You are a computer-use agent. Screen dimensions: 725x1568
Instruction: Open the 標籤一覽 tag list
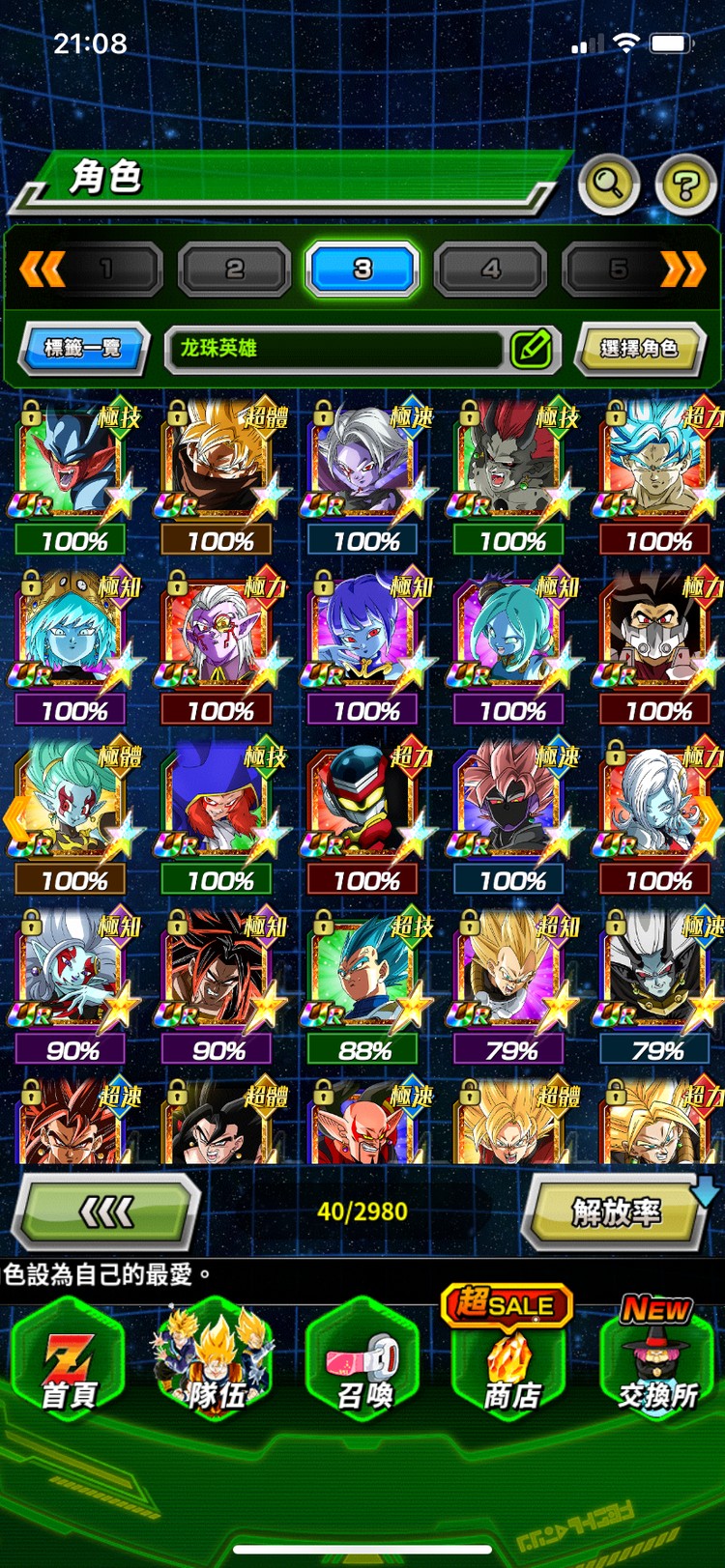(x=84, y=348)
